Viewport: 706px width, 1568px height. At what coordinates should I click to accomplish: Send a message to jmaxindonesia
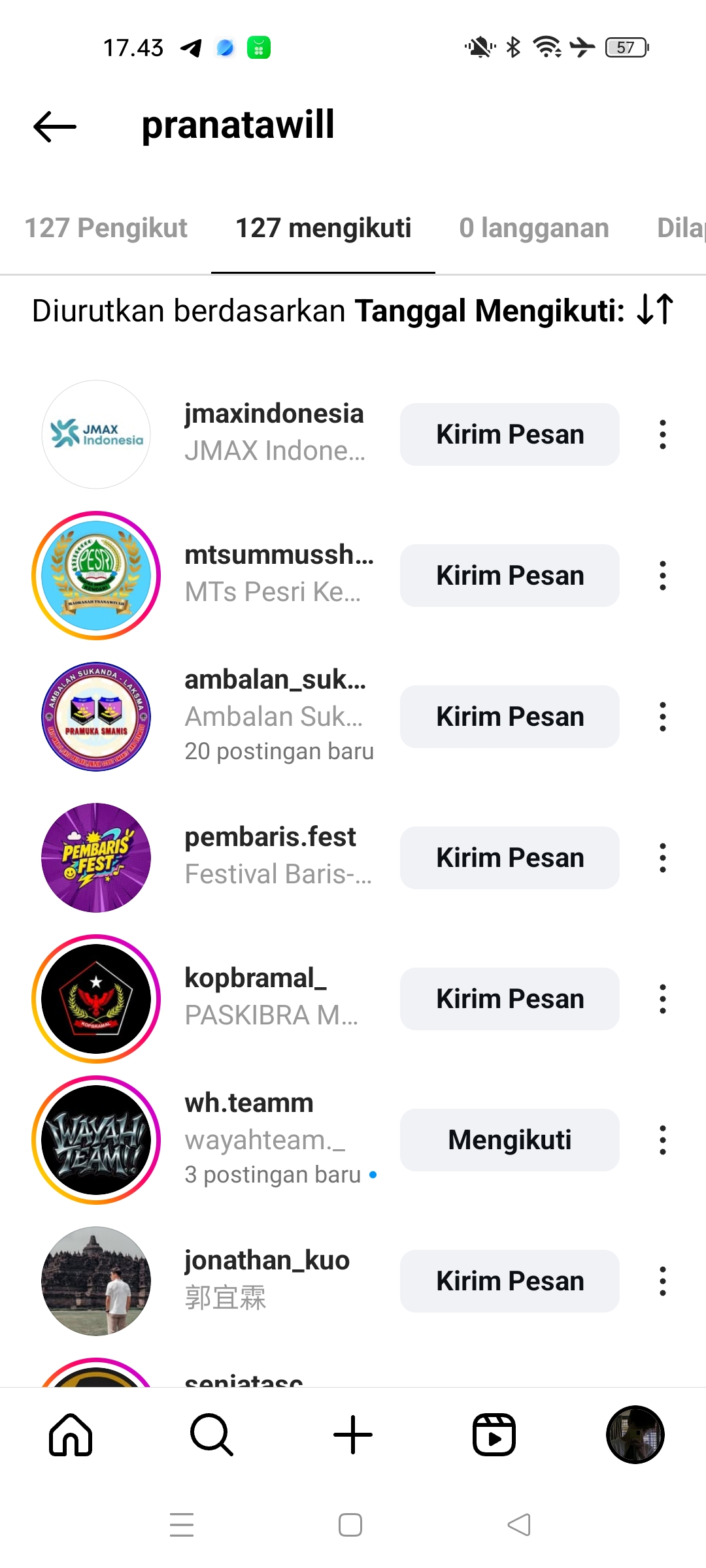(509, 434)
